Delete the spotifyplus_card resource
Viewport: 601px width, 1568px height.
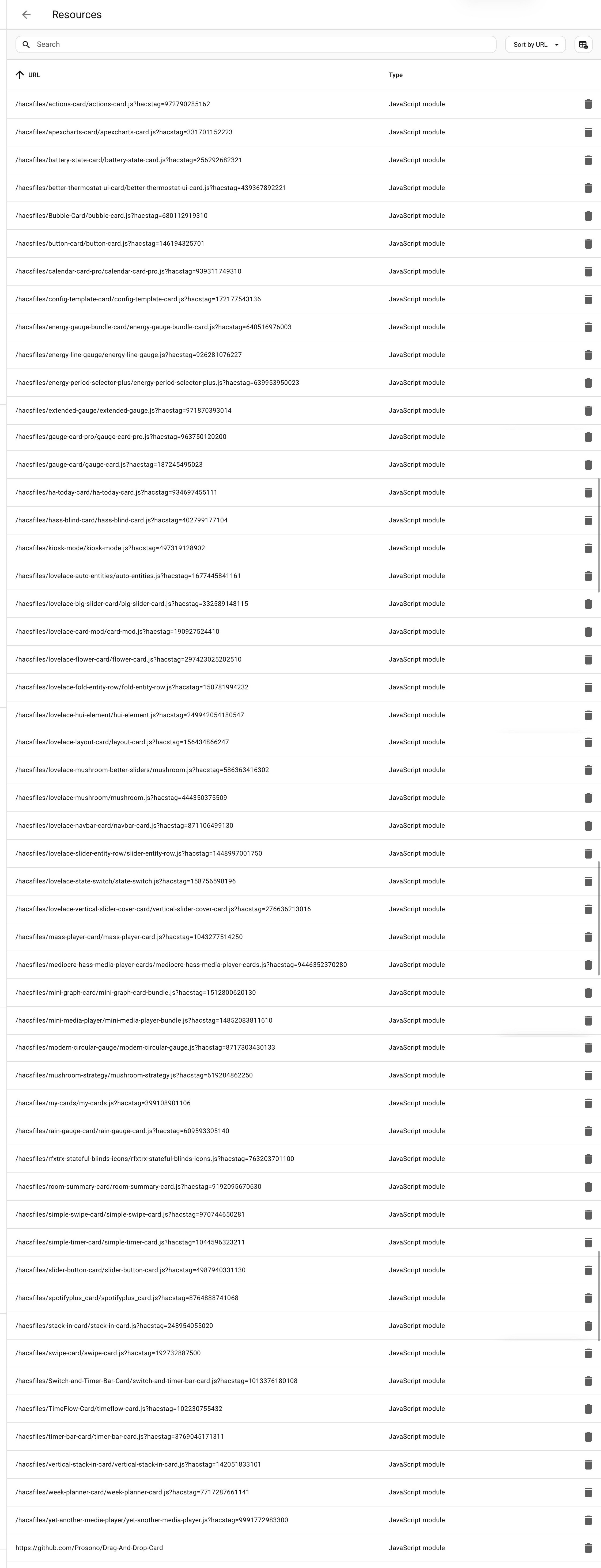tap(588, 1298)
